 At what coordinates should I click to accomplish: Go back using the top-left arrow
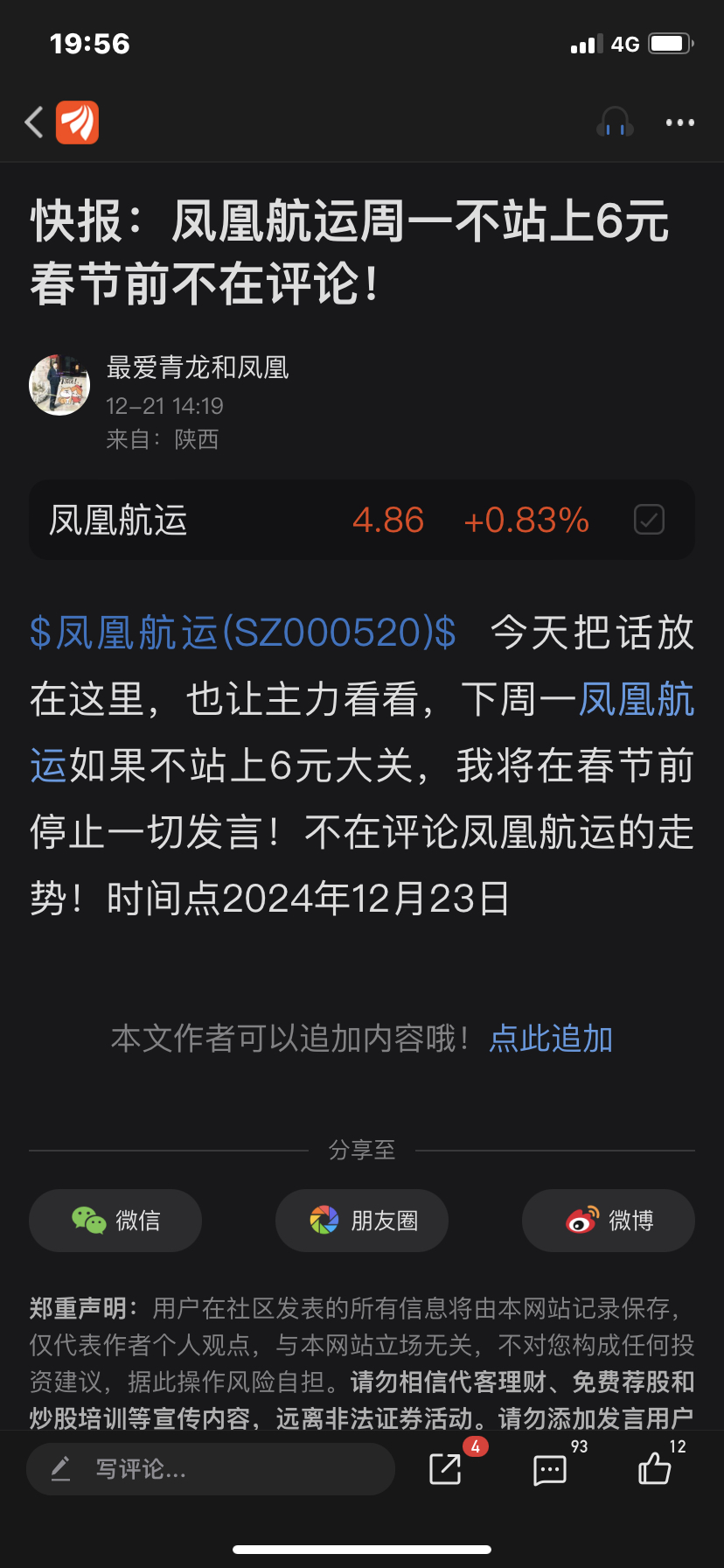click(x=34, y=122)
